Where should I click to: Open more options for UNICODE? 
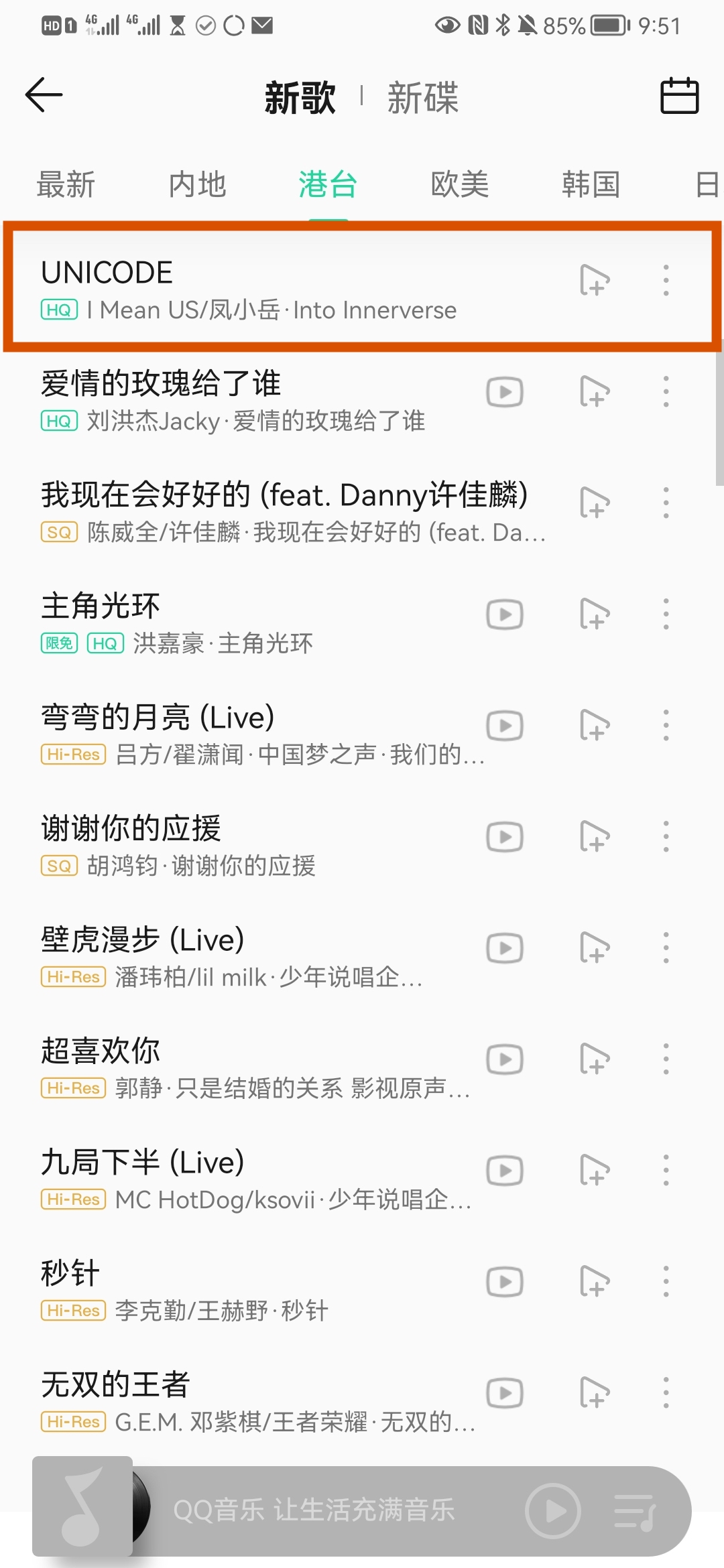pos(666,280)
